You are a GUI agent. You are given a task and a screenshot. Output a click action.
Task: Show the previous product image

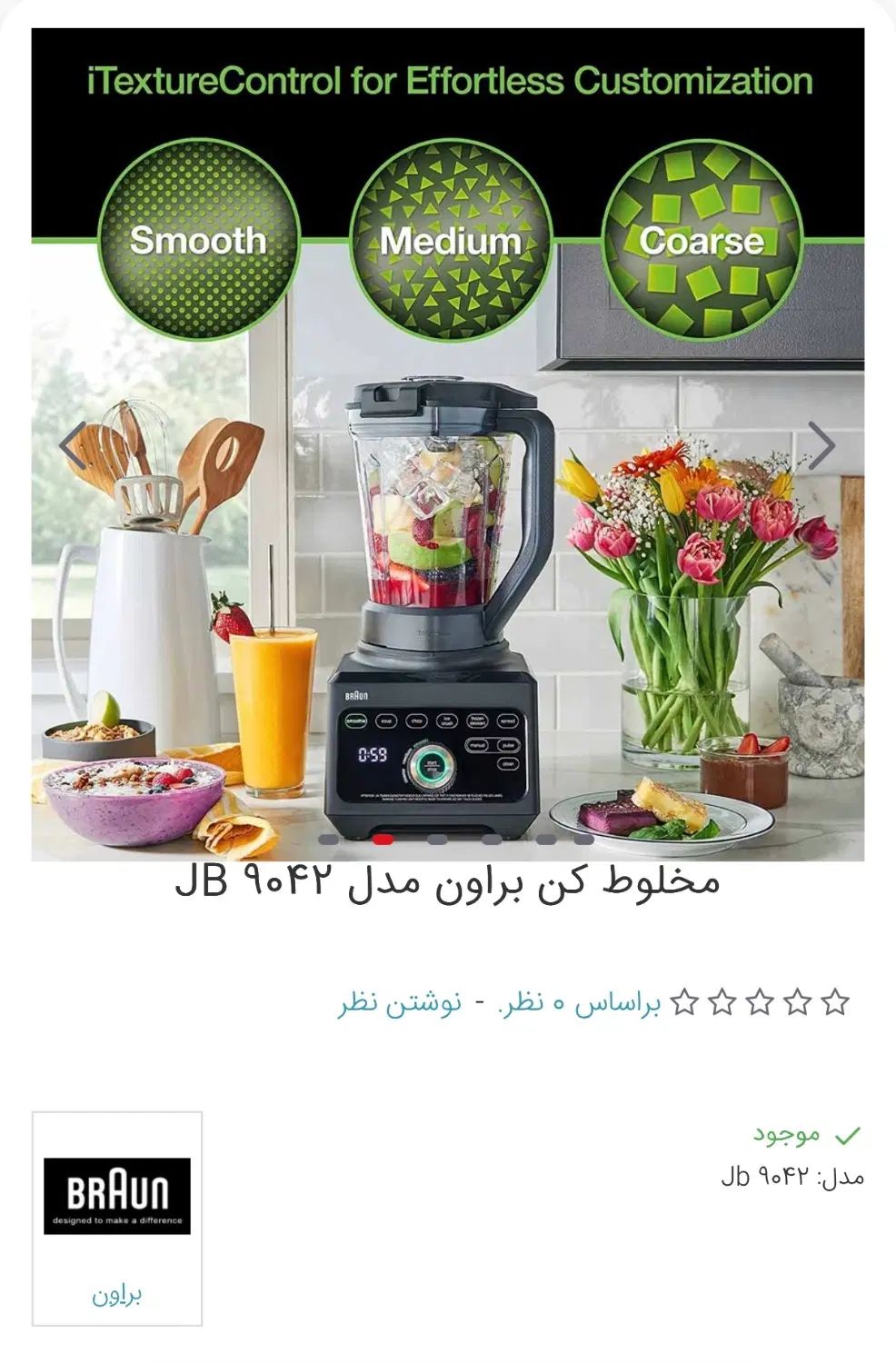[73, 445]
